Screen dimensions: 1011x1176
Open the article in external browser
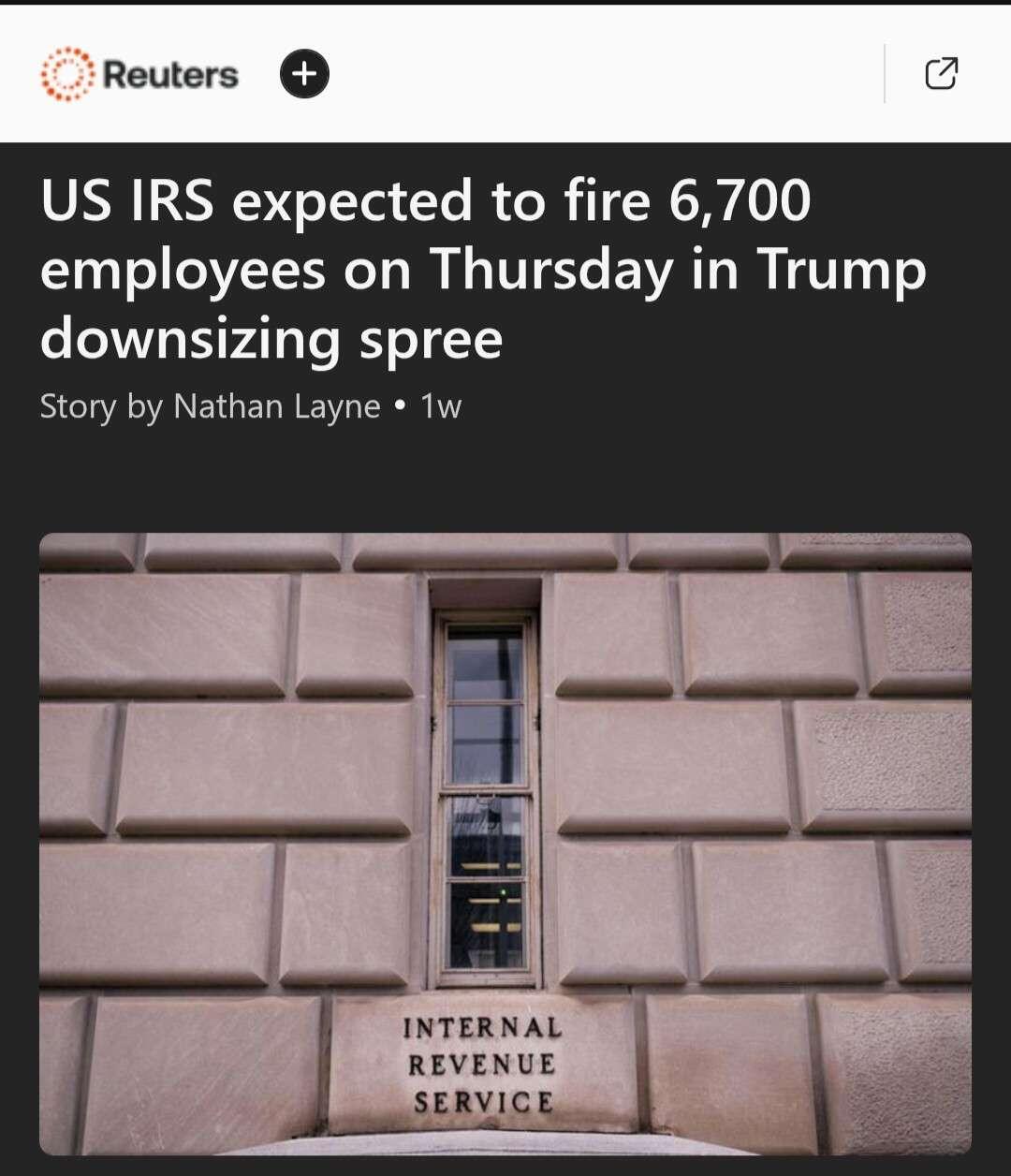[x=941, y=74]
